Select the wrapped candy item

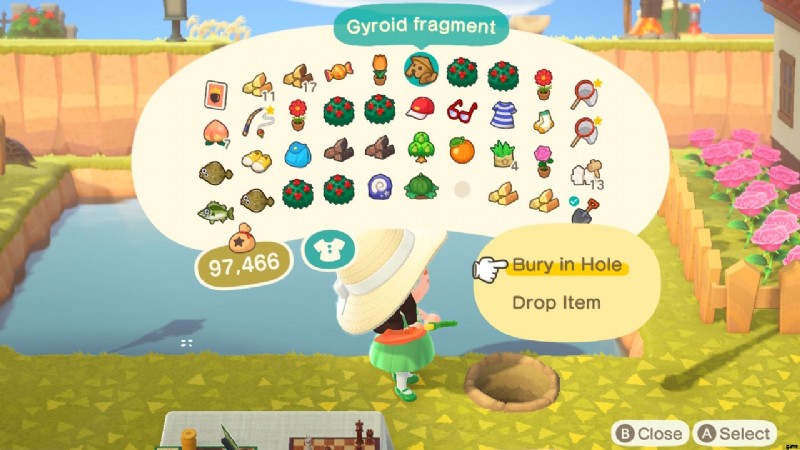click(338, 71)
